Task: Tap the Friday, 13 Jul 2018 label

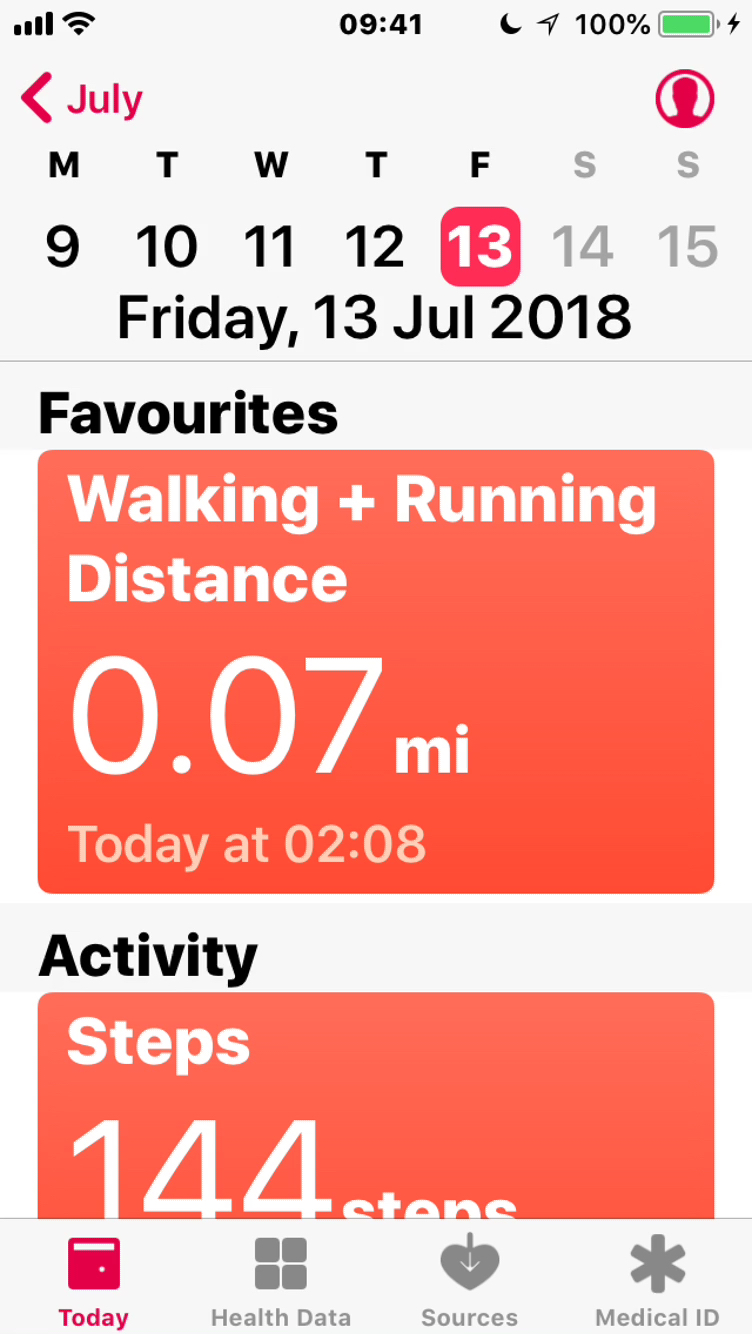Action: tap(376, 318)
